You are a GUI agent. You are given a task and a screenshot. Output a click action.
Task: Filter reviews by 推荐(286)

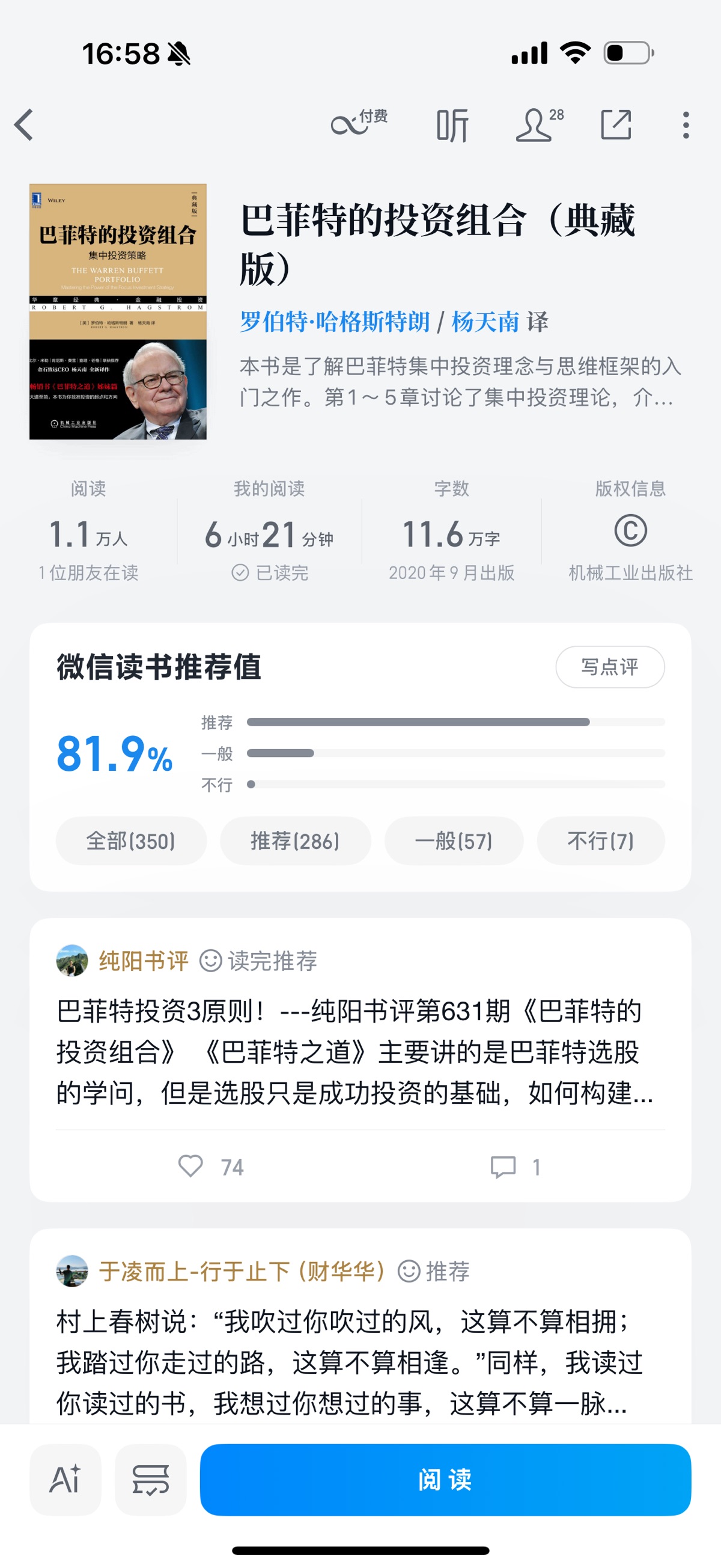click(x=295, y=841)
